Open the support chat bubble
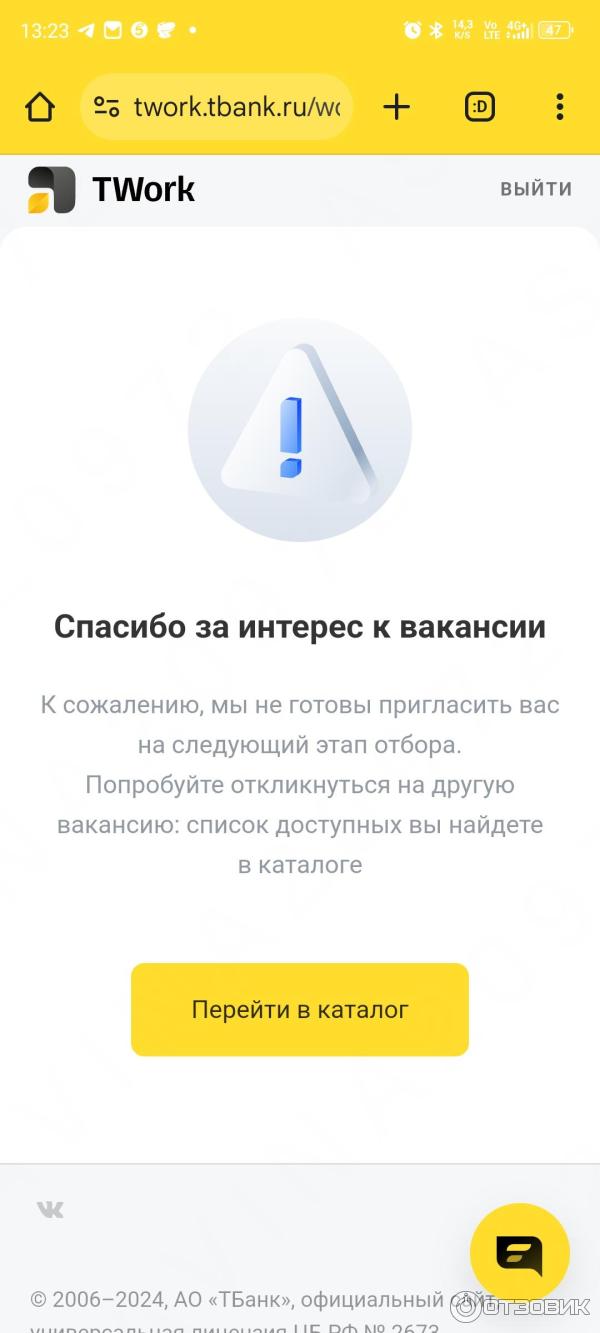This screenshot has width=600, height=1333. 519,1253
